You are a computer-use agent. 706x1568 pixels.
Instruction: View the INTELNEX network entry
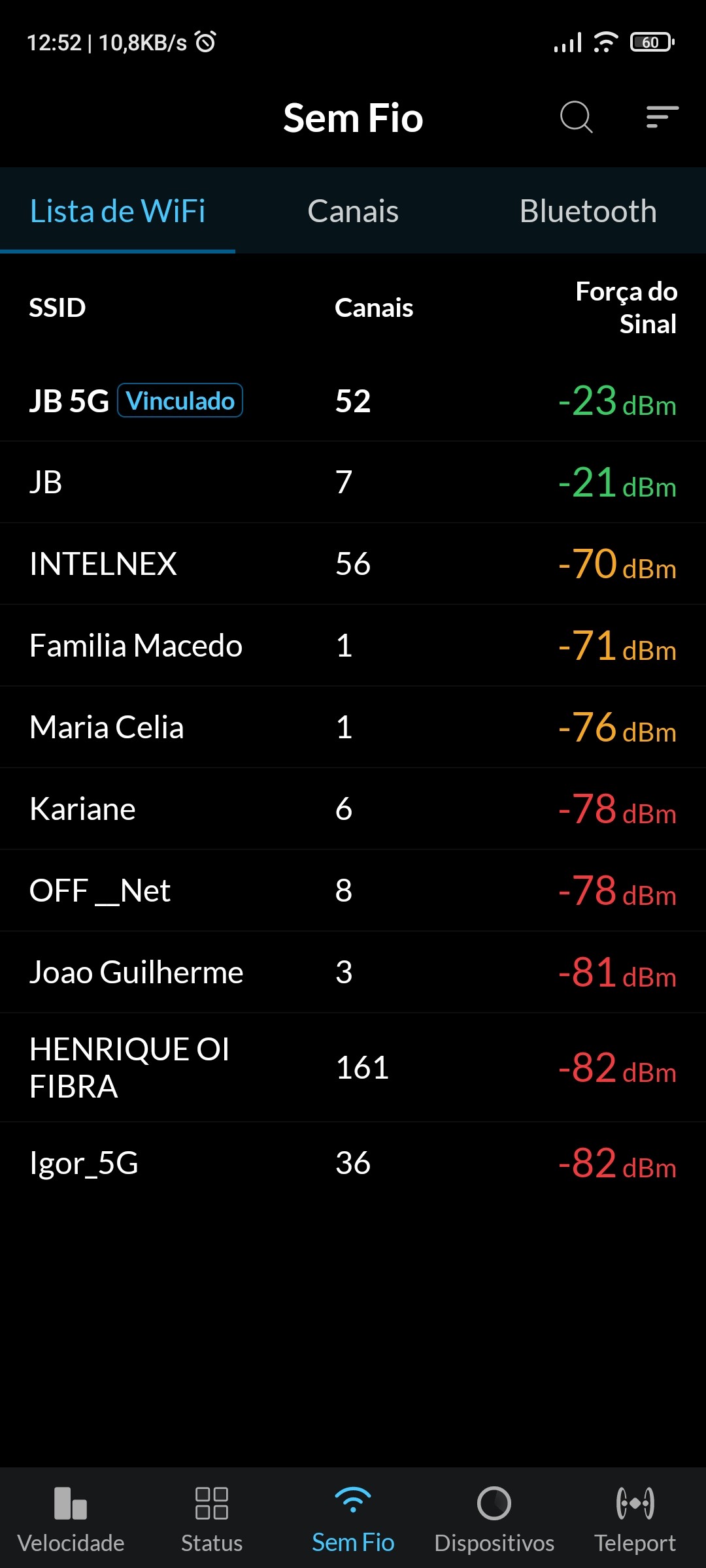coord(353,564)
